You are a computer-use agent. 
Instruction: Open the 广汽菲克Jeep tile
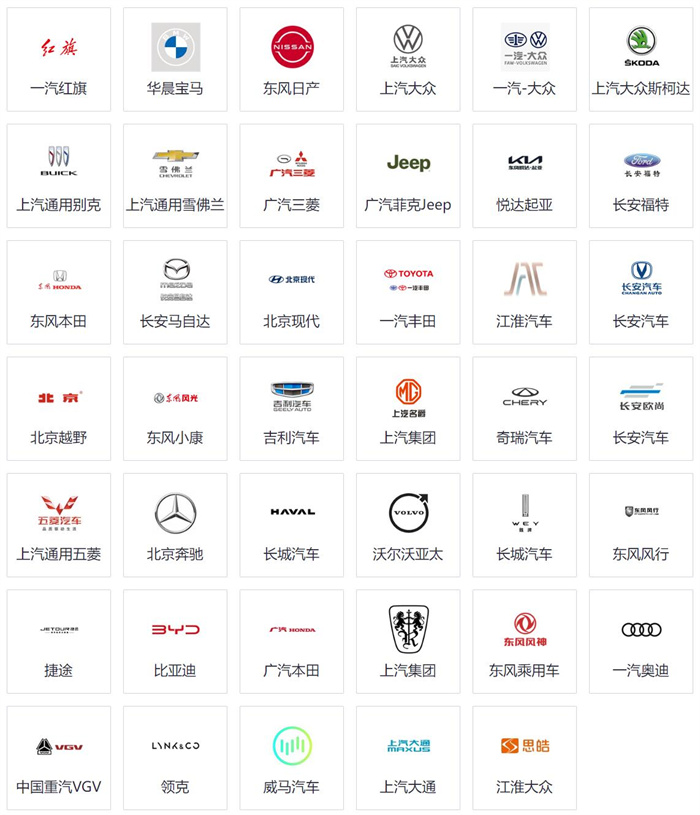[x=408, y=176]
